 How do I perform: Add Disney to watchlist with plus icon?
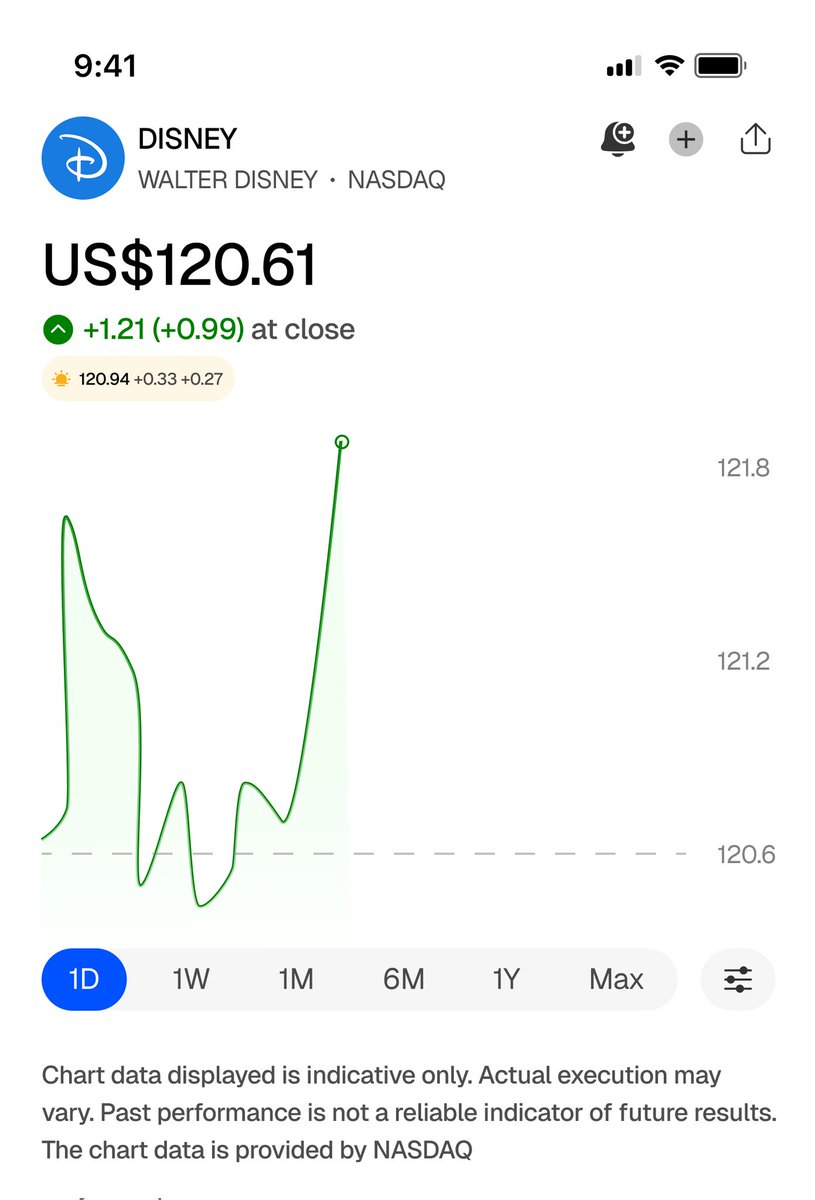[x=685, y=139]
